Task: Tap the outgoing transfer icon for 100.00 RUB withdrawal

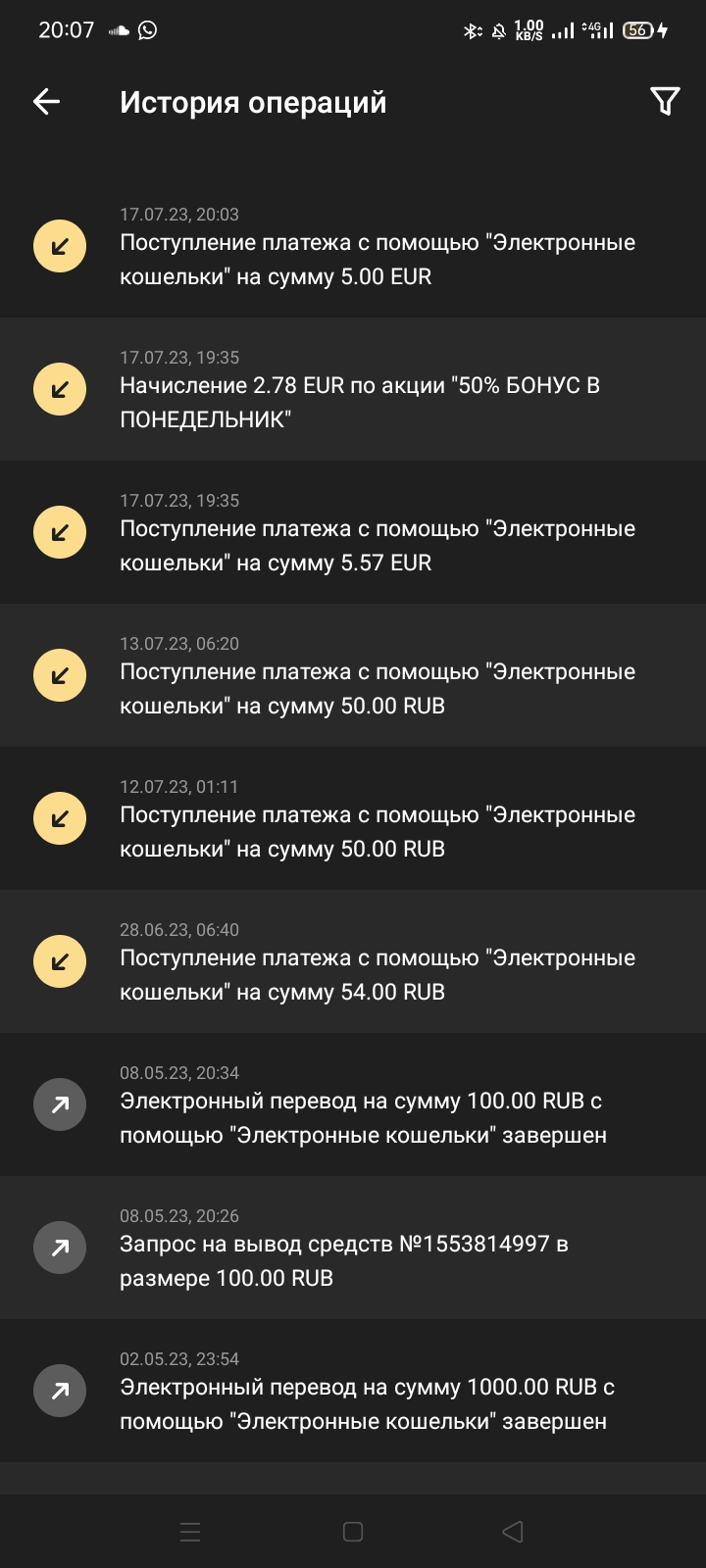Action: pos(59,1103)
